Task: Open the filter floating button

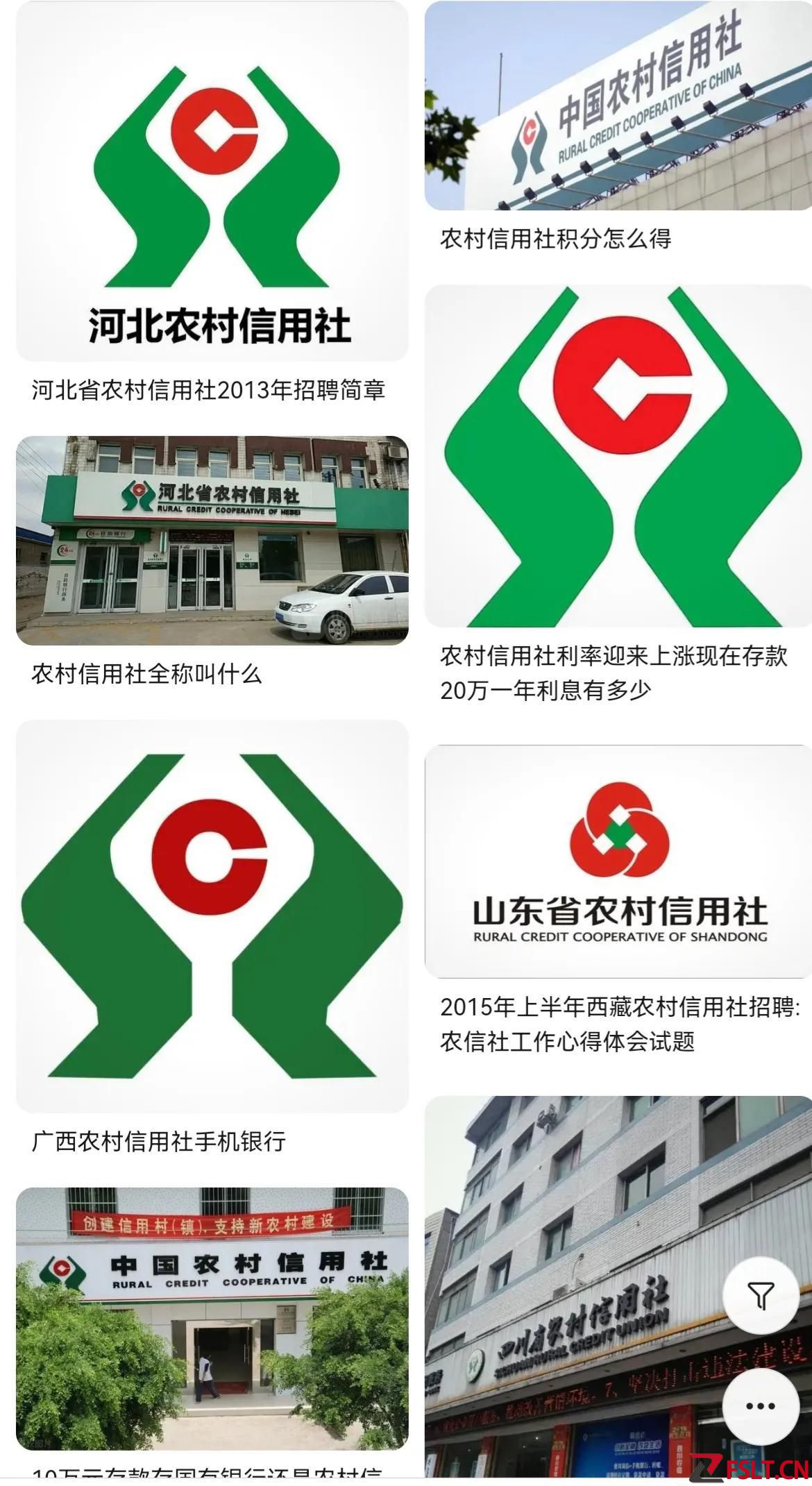Action: (x=761, y=1294)
